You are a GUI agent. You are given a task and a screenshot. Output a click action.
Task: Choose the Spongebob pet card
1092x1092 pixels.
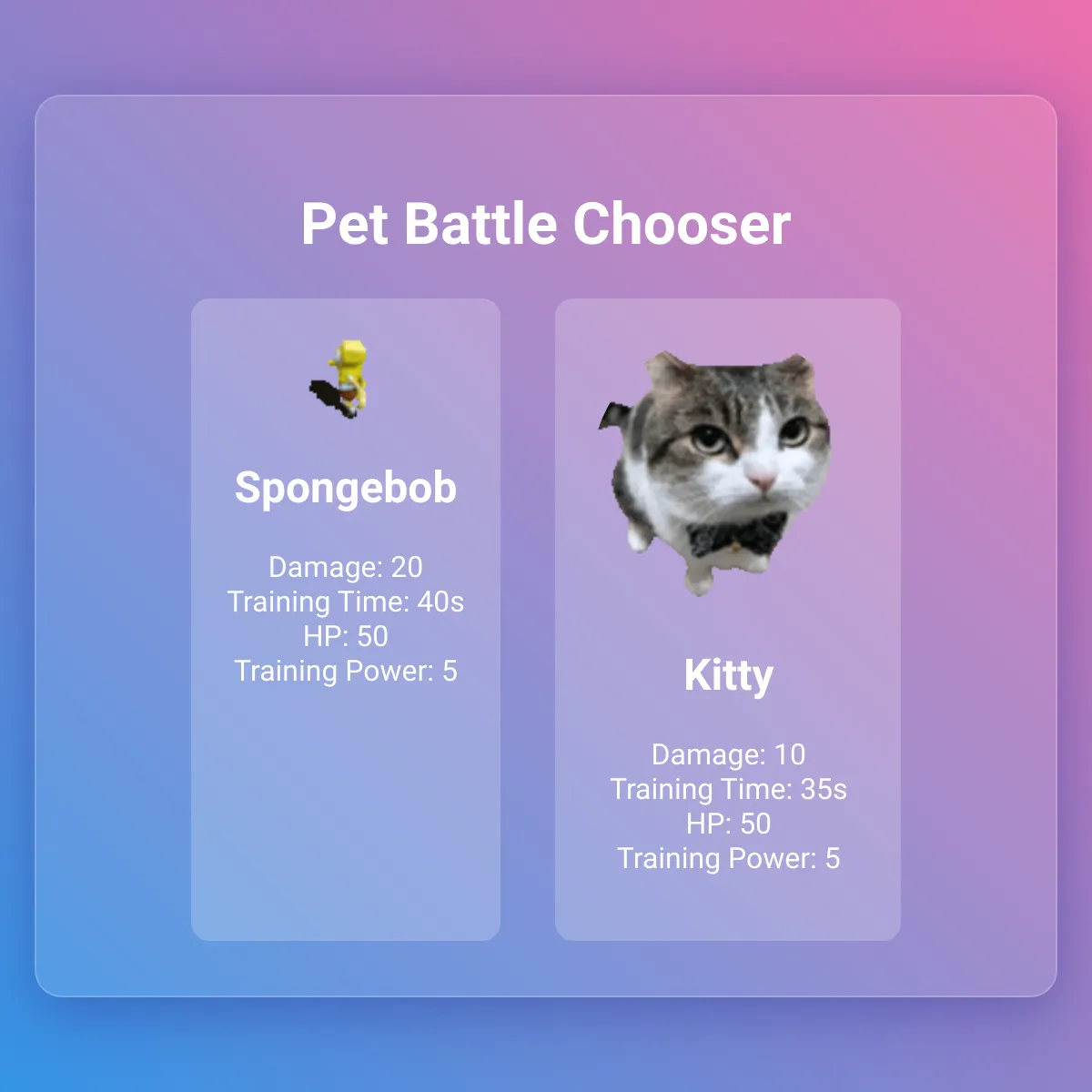tap(346, 619)
